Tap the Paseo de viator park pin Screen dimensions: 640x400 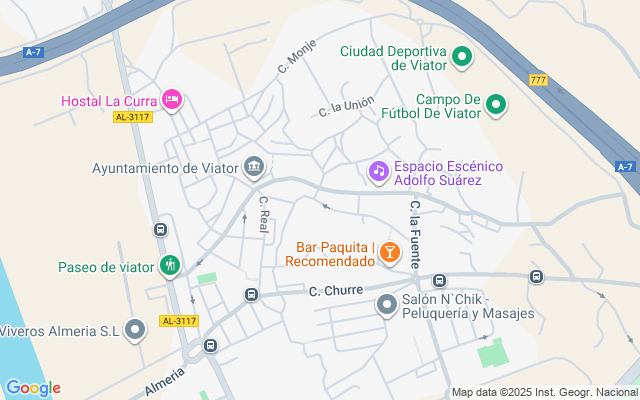click(170, 266)
